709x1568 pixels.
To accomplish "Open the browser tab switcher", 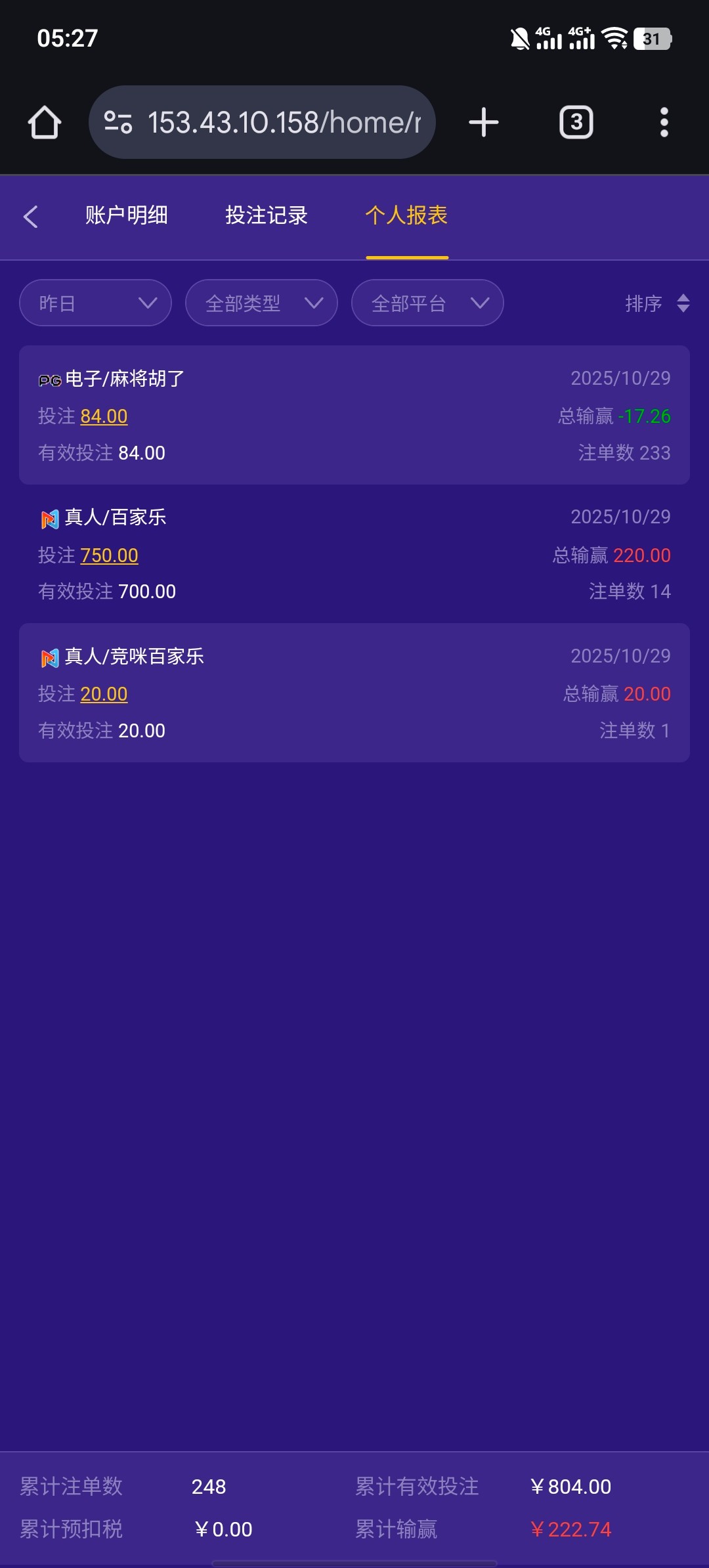I will click(576, 123).
